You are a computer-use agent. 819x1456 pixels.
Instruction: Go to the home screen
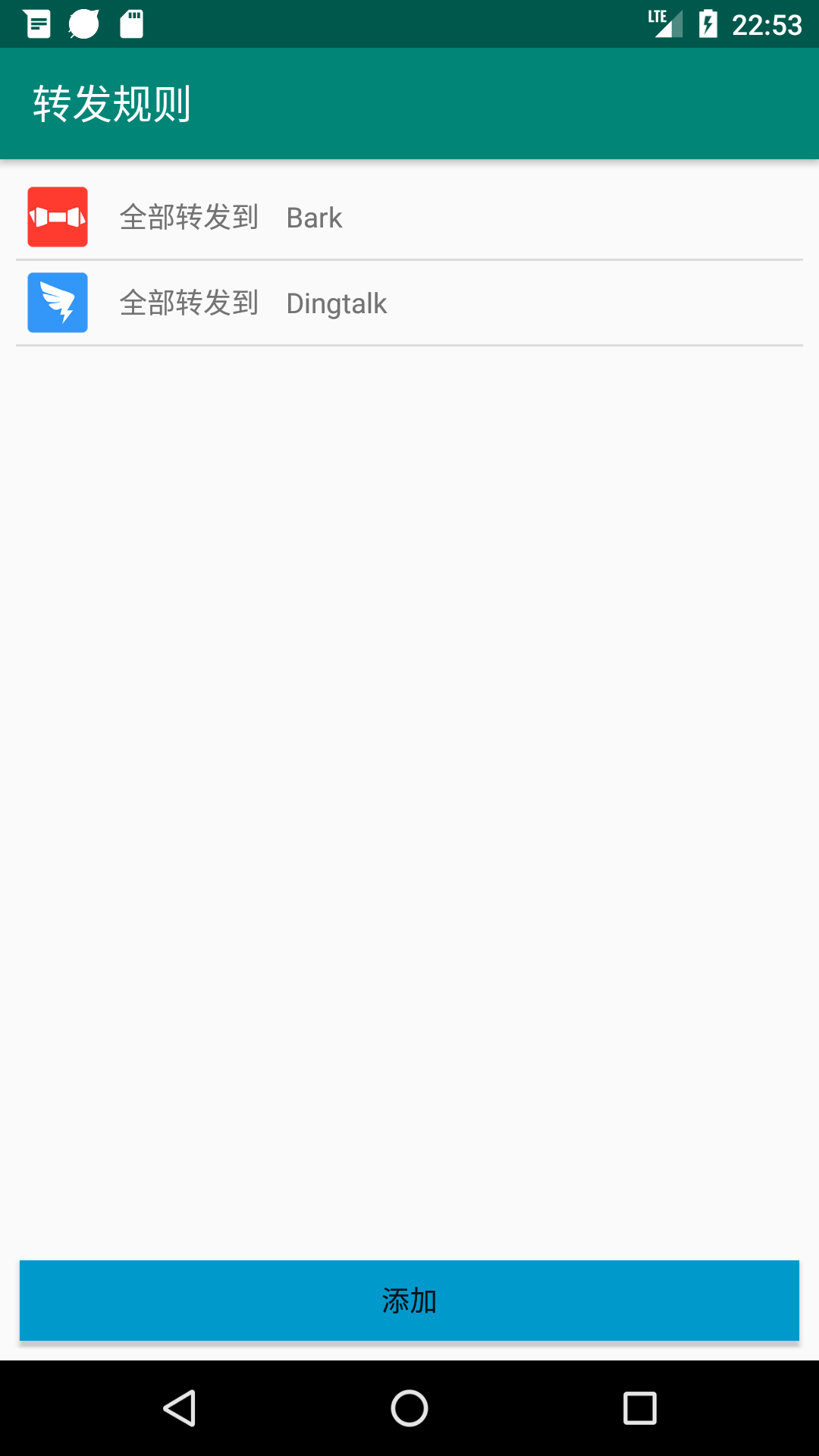(x=409, y=1408)
